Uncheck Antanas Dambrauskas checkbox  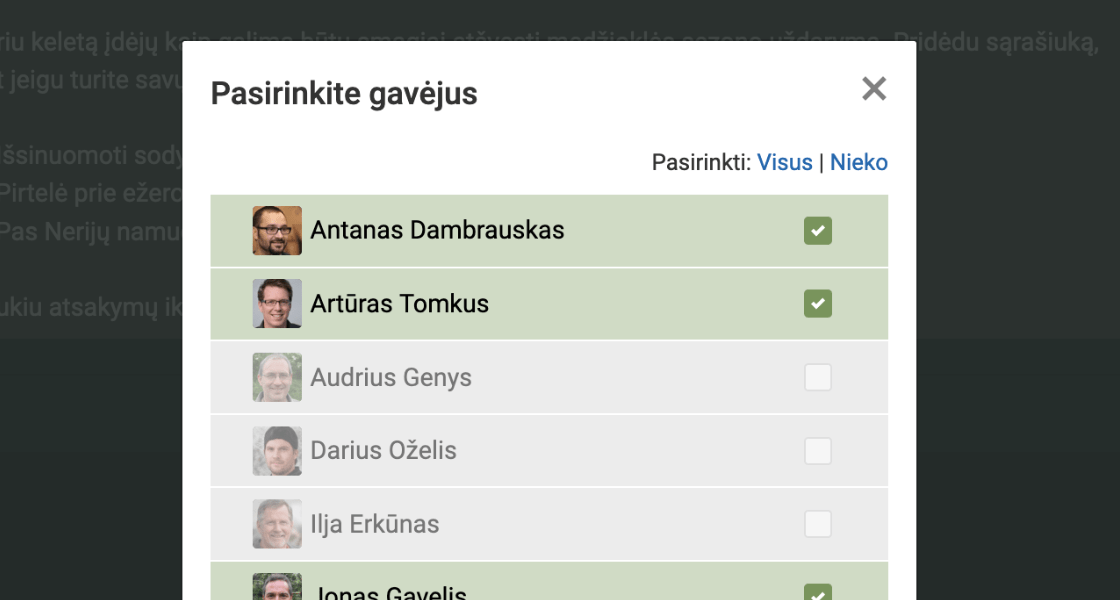tap(818, 231)
